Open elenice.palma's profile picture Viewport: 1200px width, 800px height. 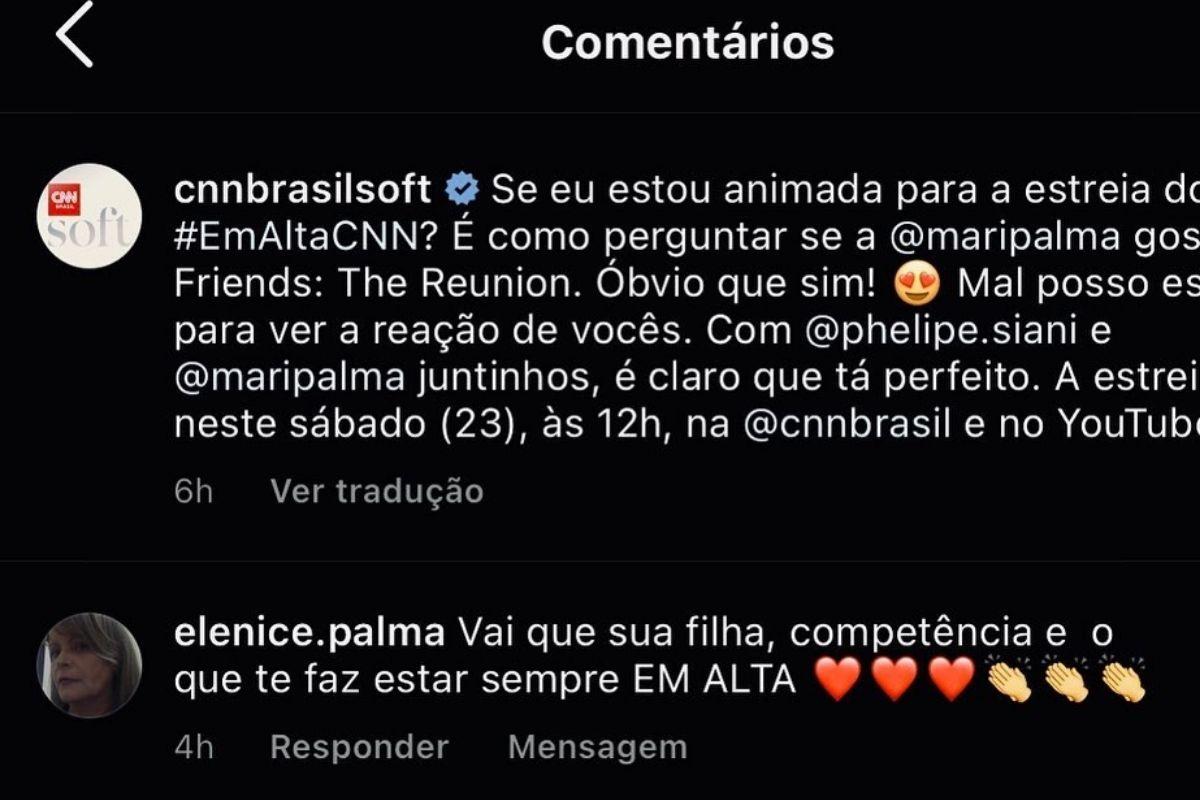pos(89,665)
